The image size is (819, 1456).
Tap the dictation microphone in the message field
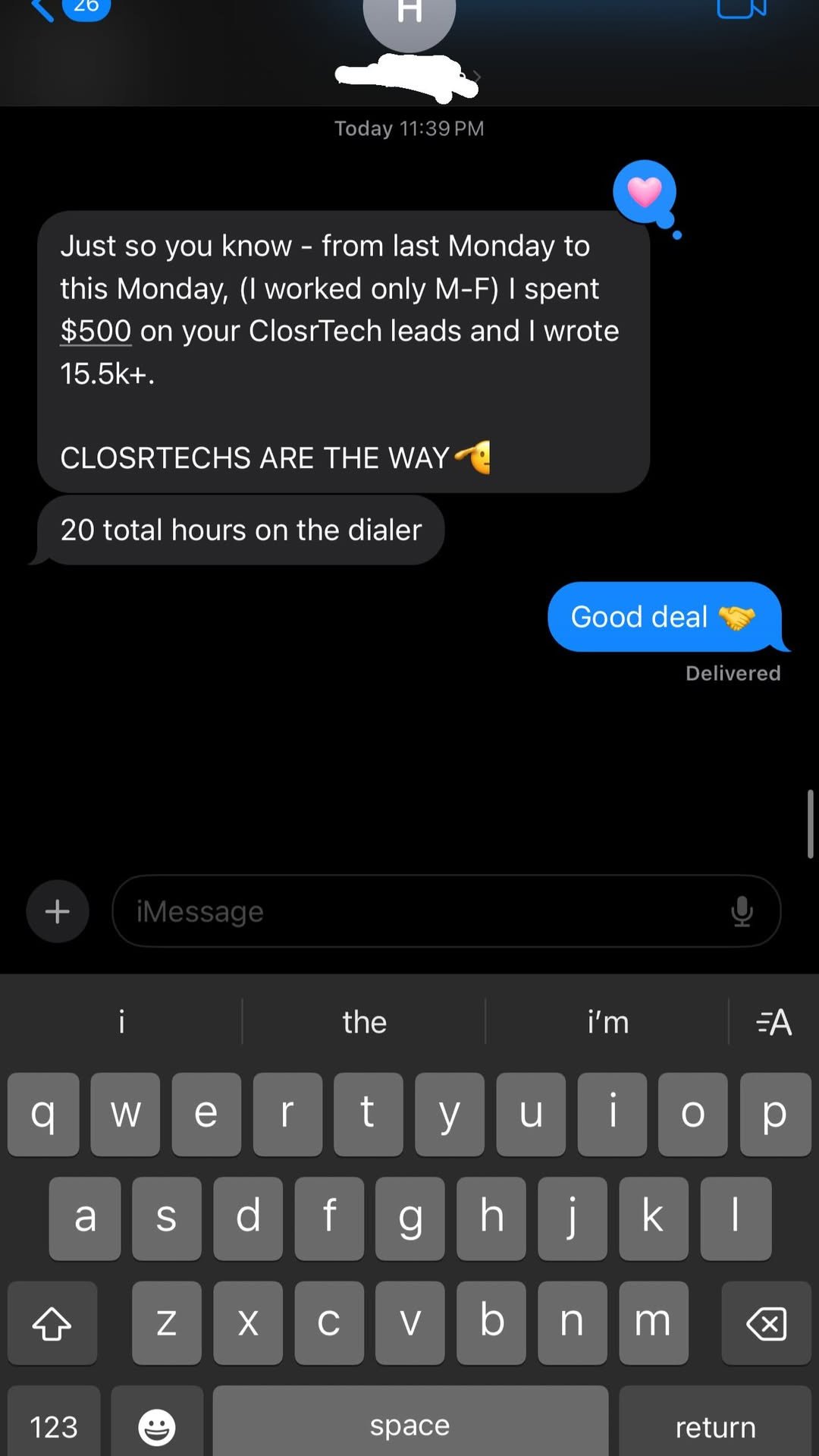point(742,911)
